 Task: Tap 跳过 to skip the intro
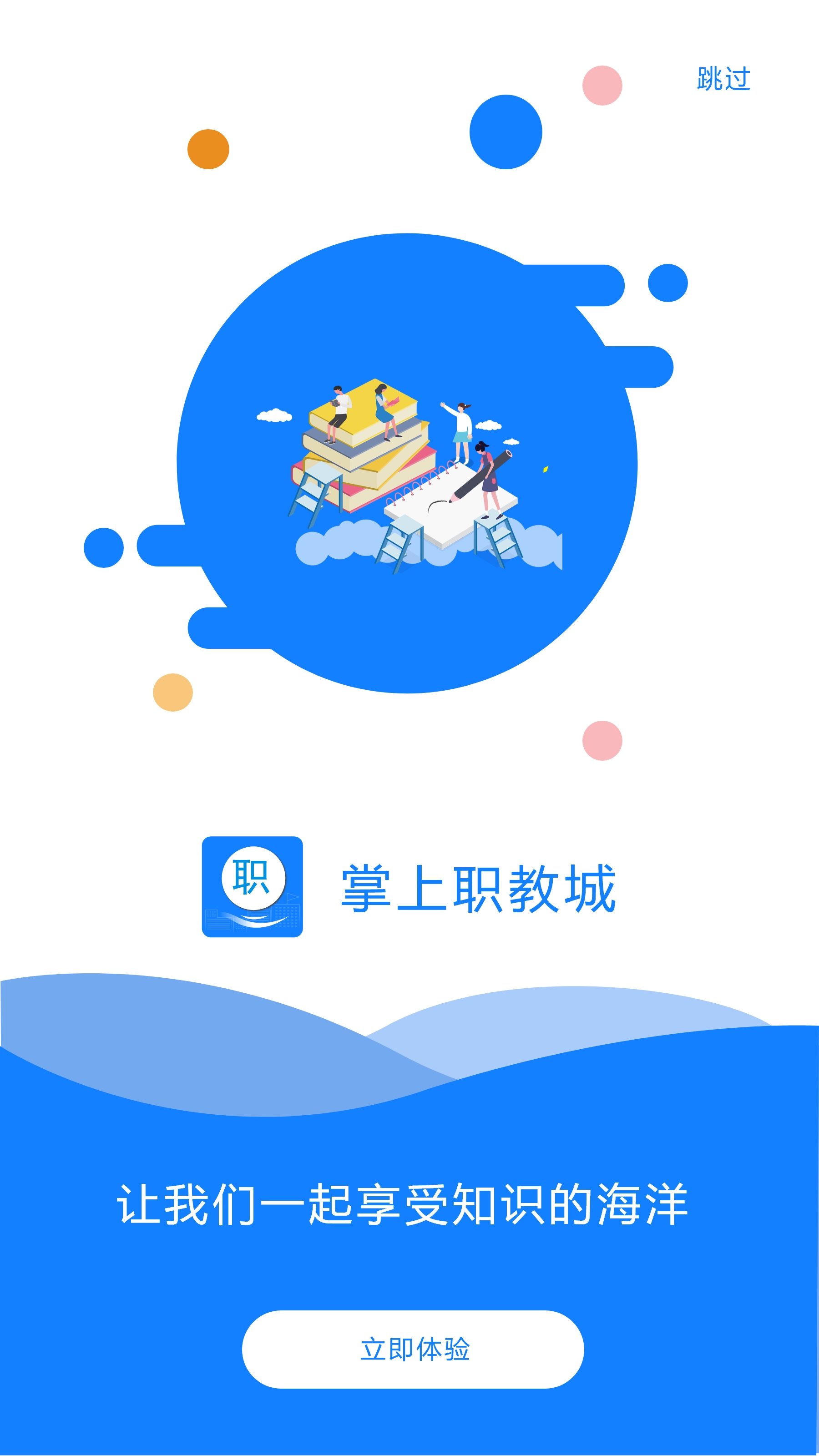[723, 78]
